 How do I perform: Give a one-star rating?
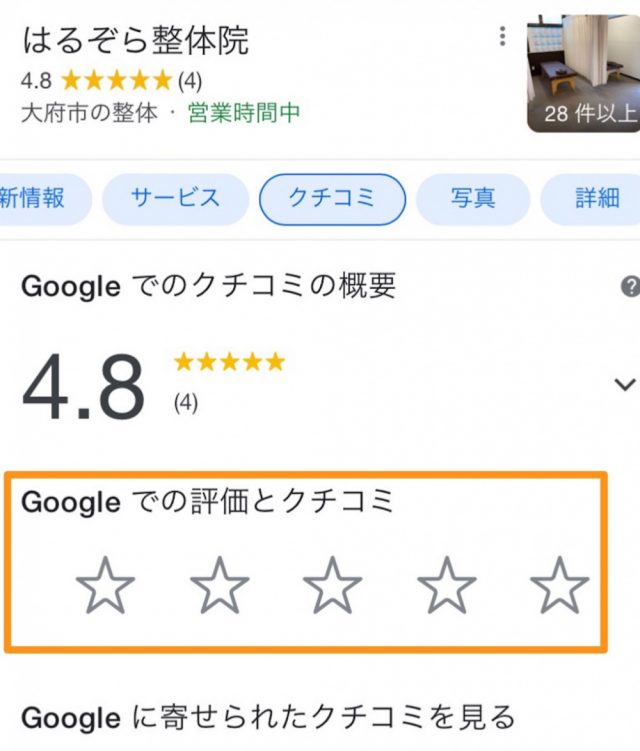pos(105,586)
